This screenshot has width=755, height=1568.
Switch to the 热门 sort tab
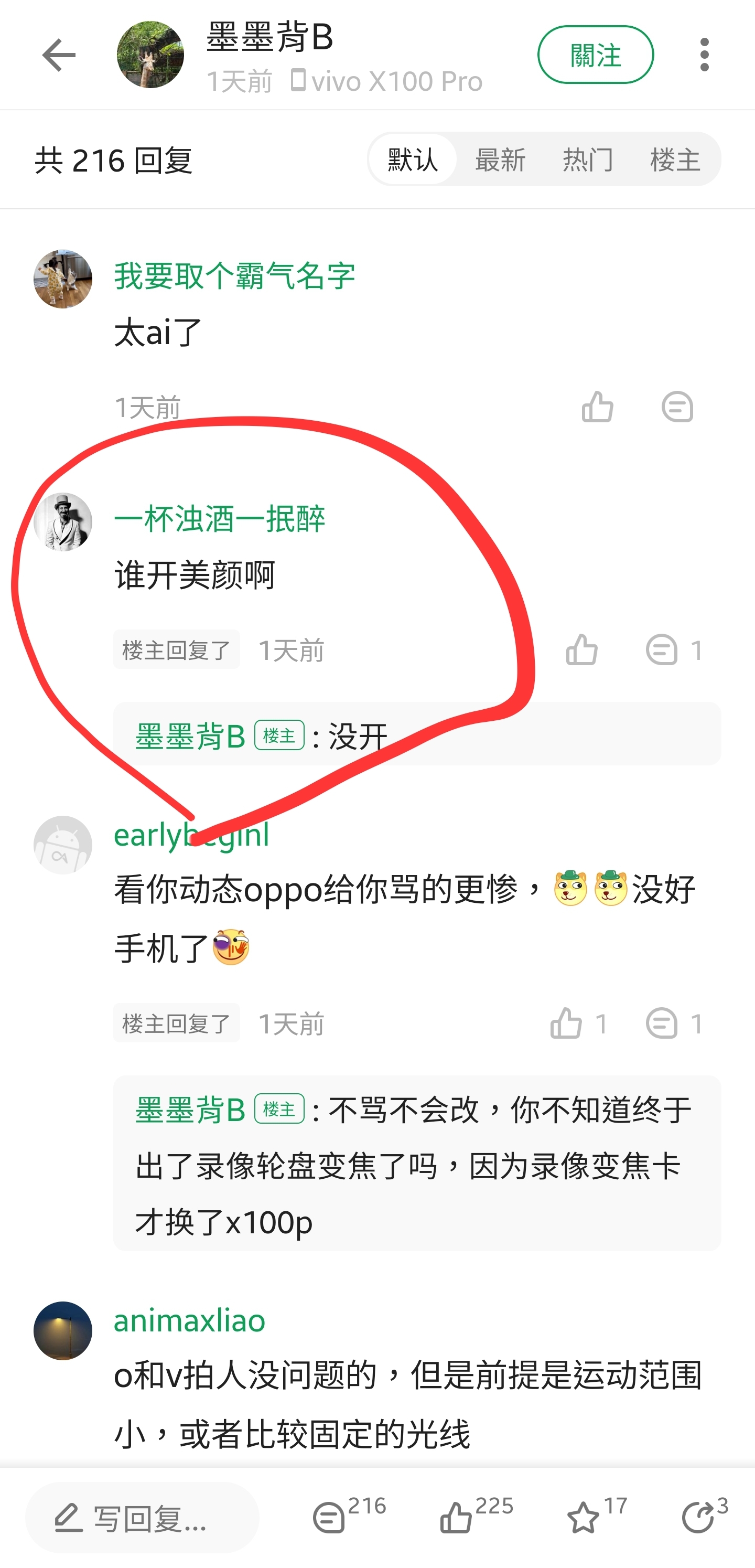(587, 159)
